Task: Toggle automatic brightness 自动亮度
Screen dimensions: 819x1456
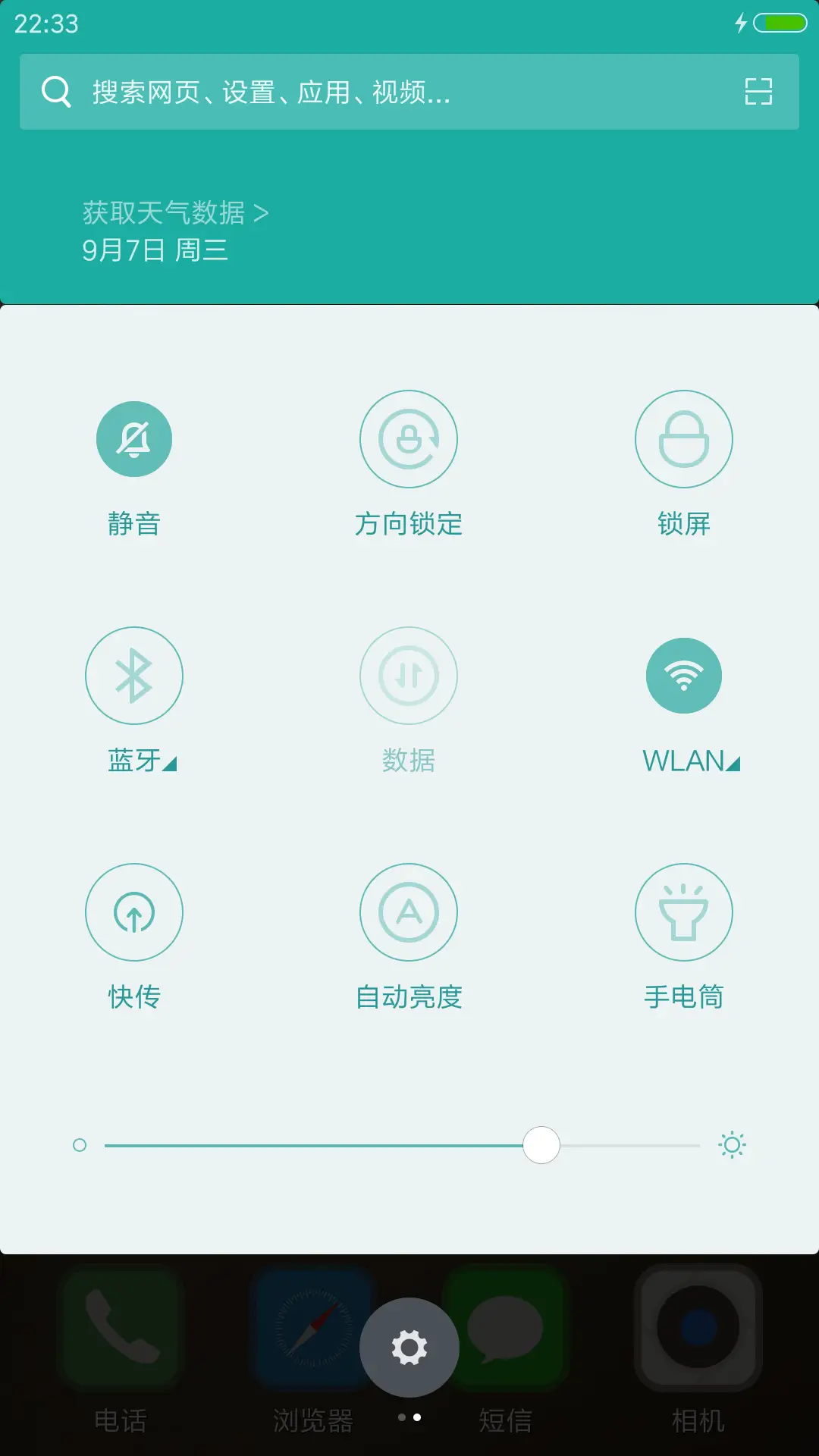Action: pyautogui.click(x=409, y=912)
